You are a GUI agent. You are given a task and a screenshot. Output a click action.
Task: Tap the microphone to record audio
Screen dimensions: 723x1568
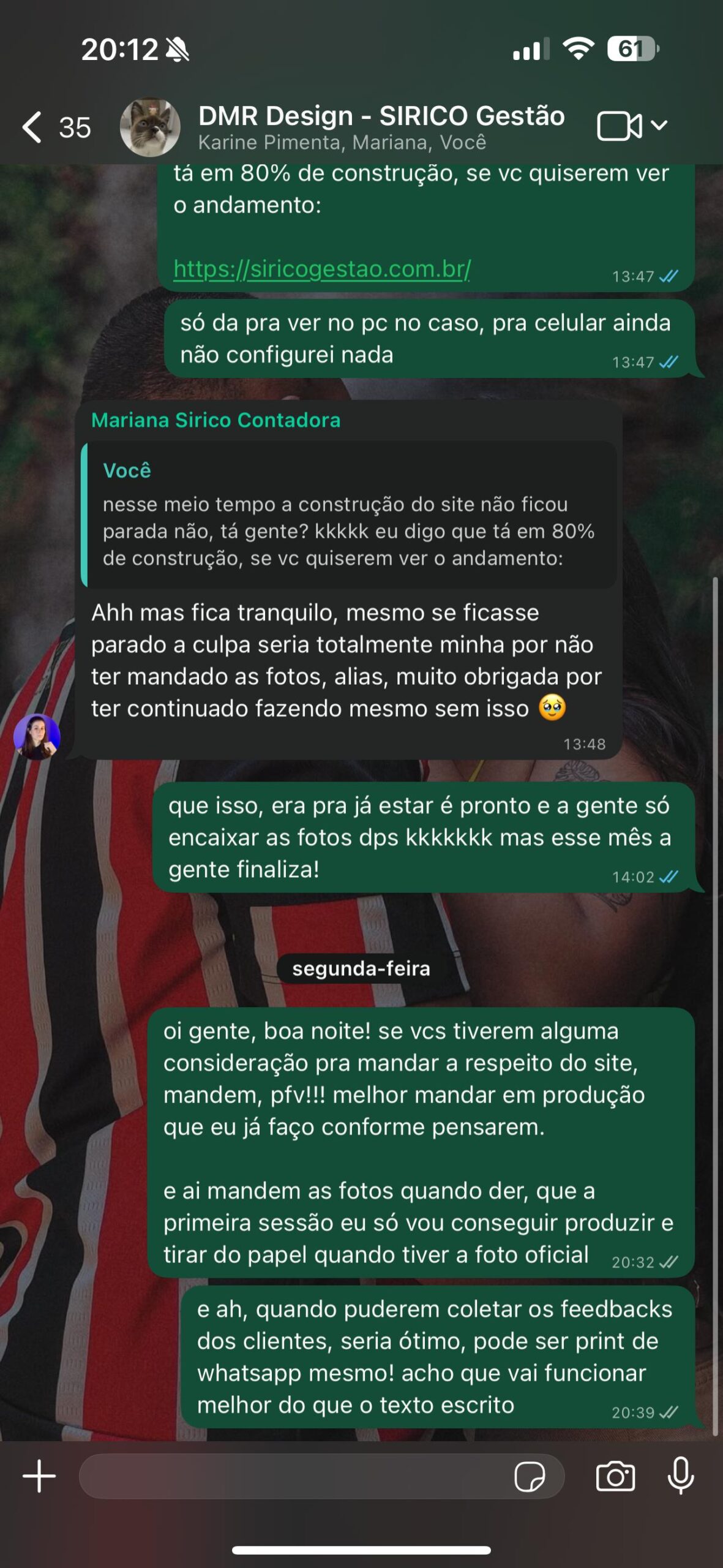681,1476
